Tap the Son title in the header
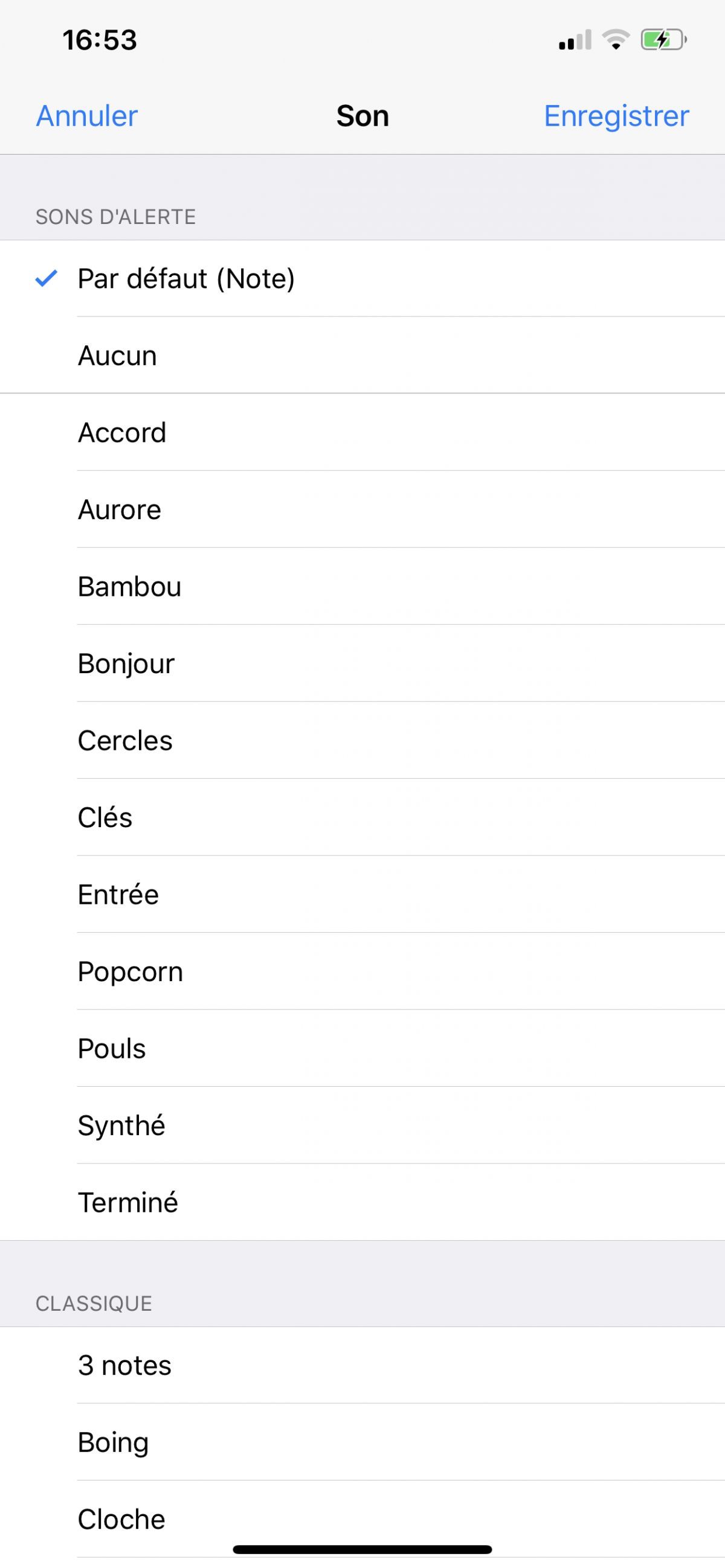The width and height of the screenshot is (725, 1568). [x=362, y=116]
